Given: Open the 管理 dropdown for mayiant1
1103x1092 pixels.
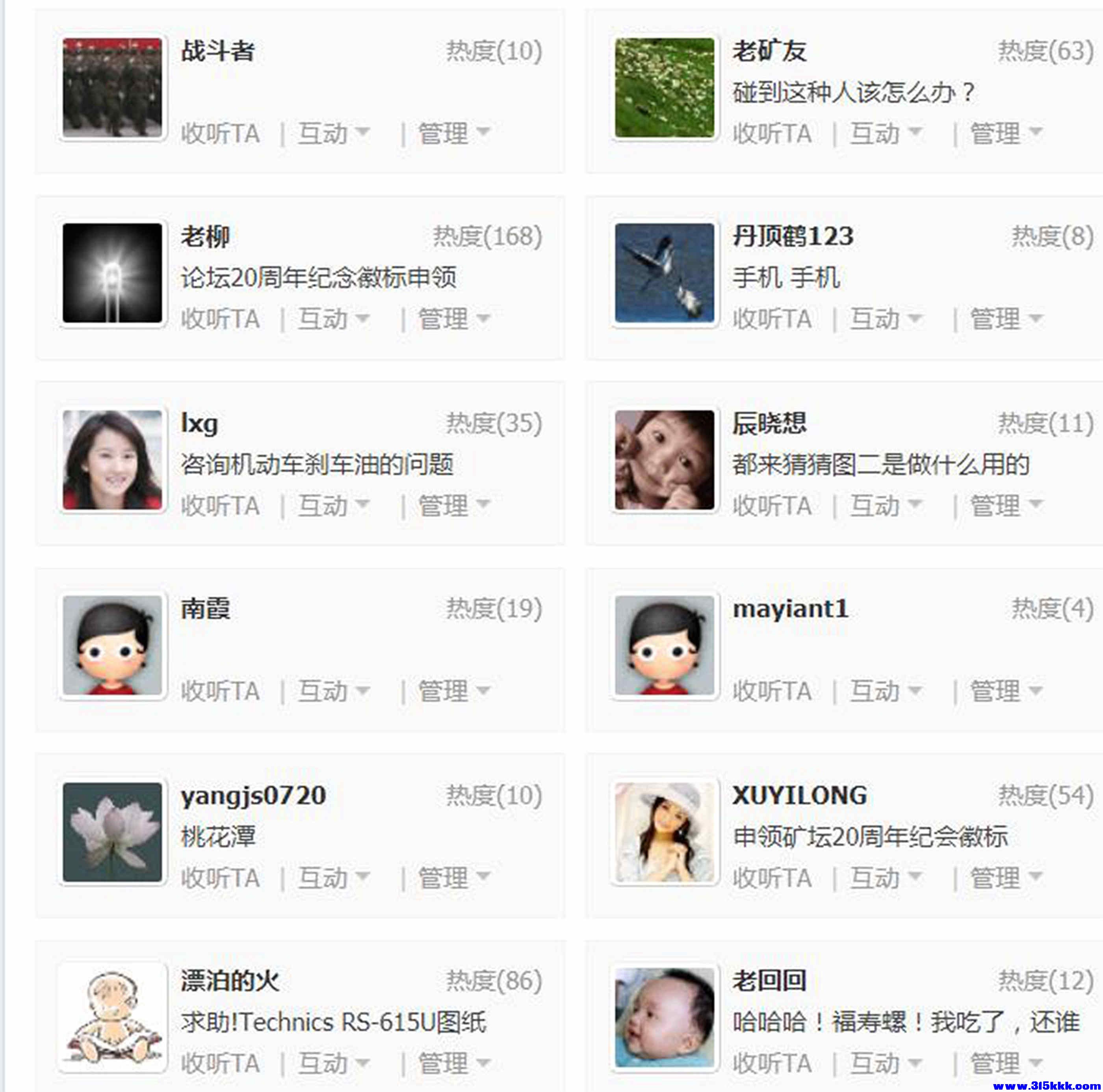Looking at the screenshot, I should (x=1006, y=692).
